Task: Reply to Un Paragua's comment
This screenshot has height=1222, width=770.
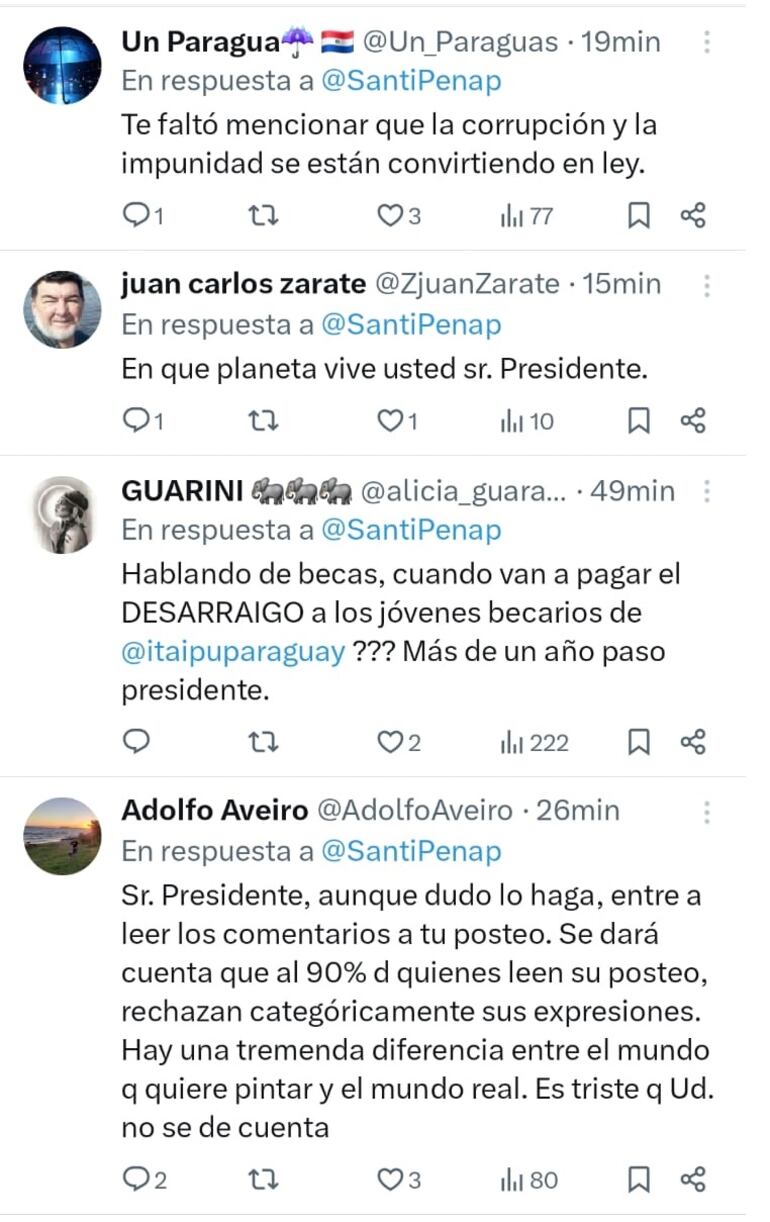Action: pyautogui.click(x=135, y=216)
